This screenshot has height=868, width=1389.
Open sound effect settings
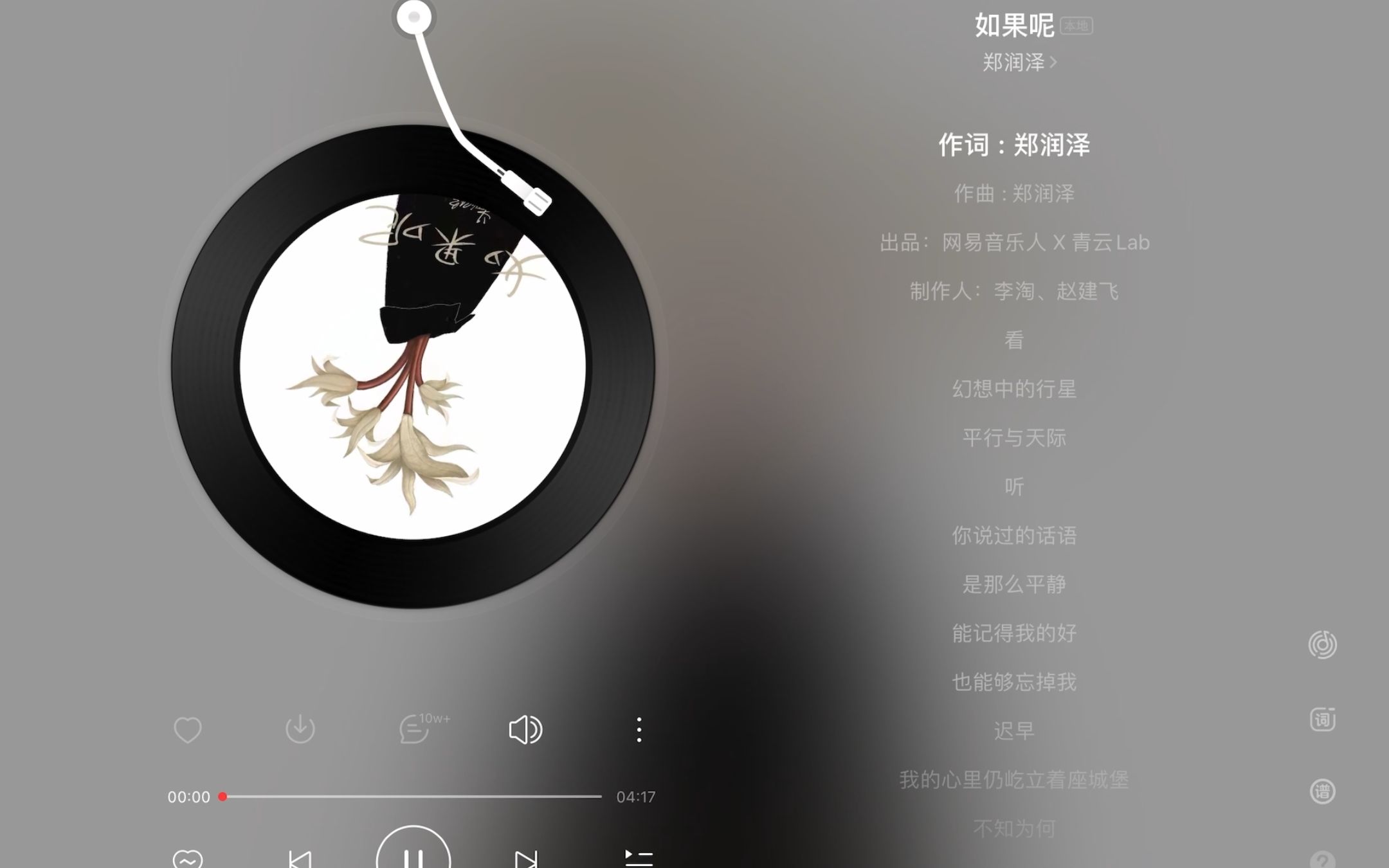pyautogui.click(x=525, y=730)
